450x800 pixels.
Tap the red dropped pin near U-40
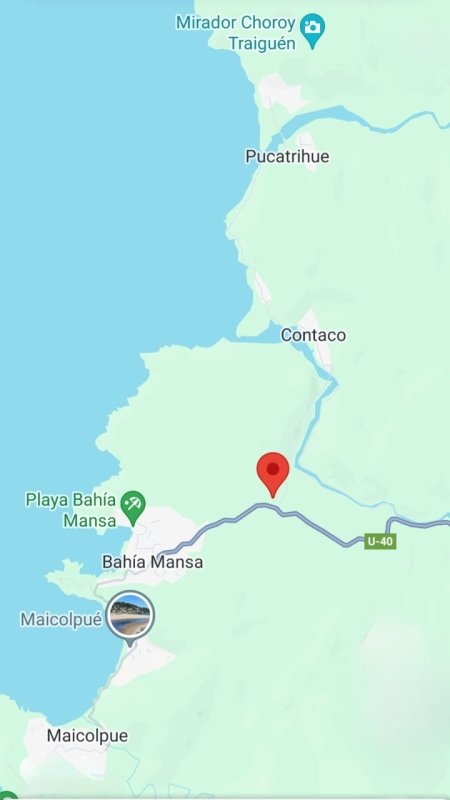(273, 474)
